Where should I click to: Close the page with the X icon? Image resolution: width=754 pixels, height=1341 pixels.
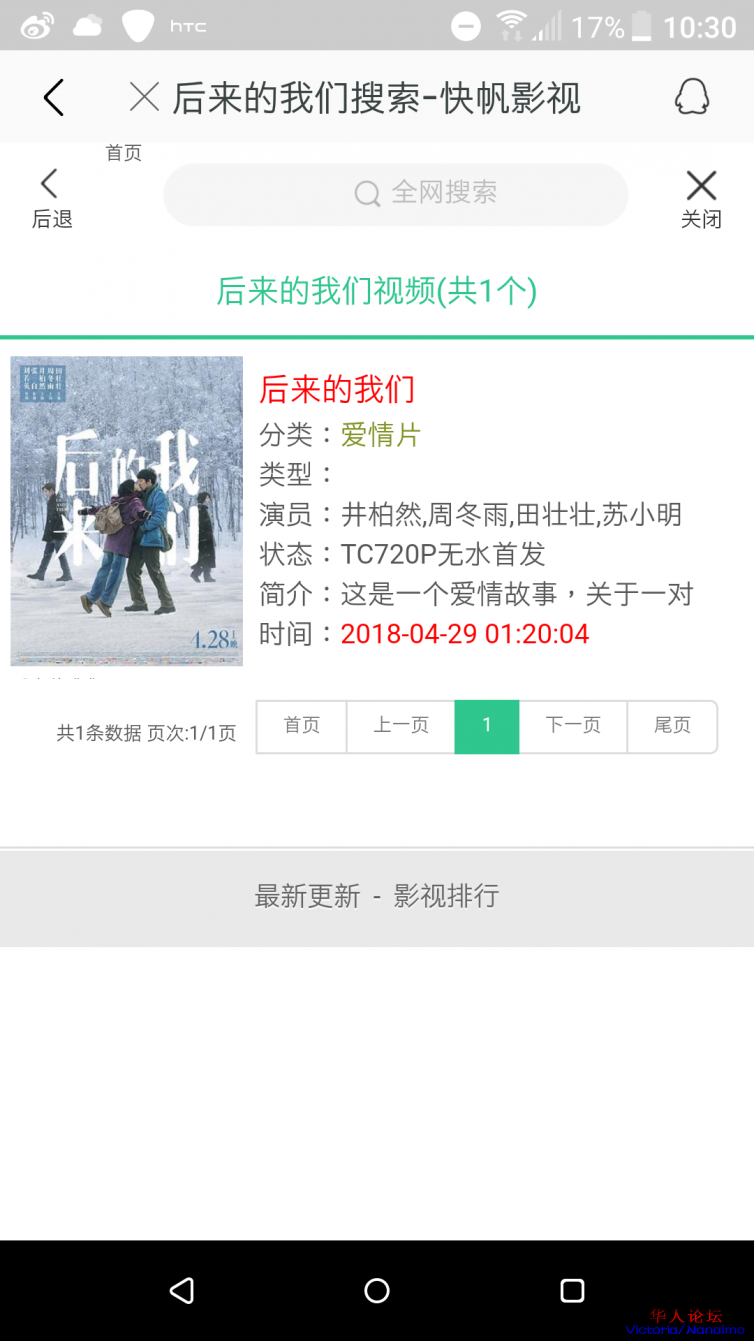click(145, 97)
